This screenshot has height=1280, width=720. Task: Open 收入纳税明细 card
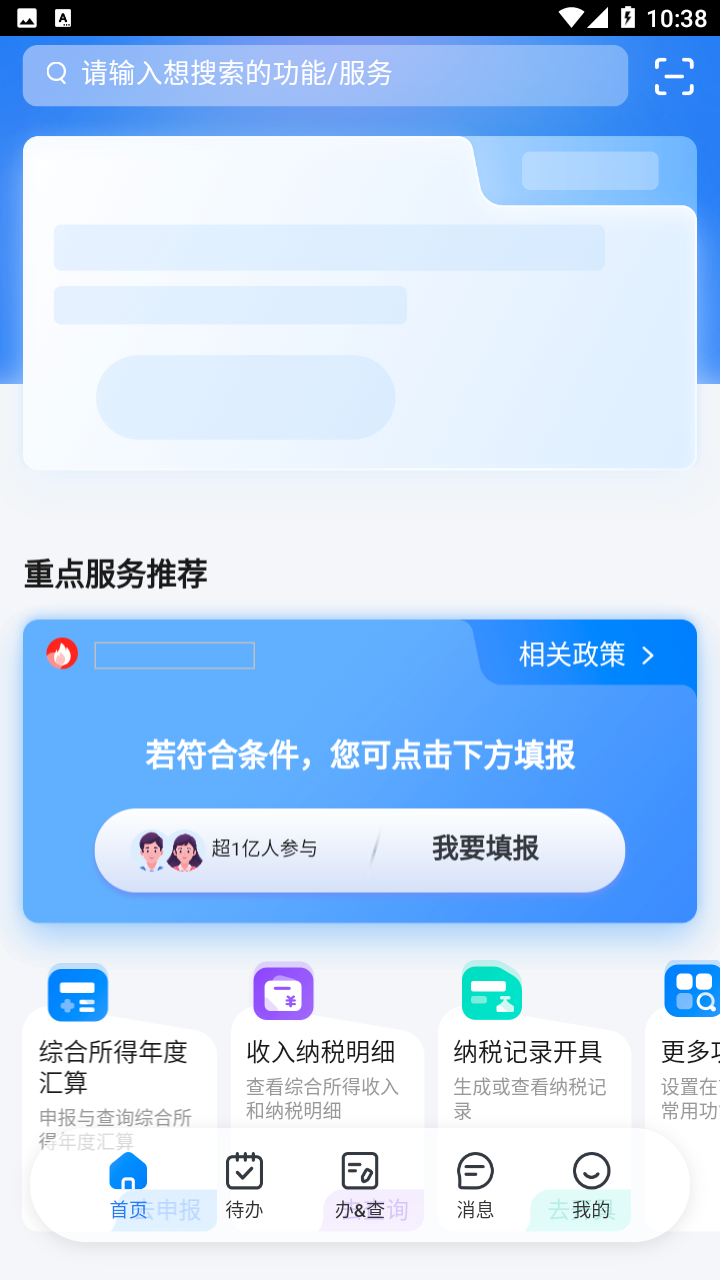(x=321, y=1052)
